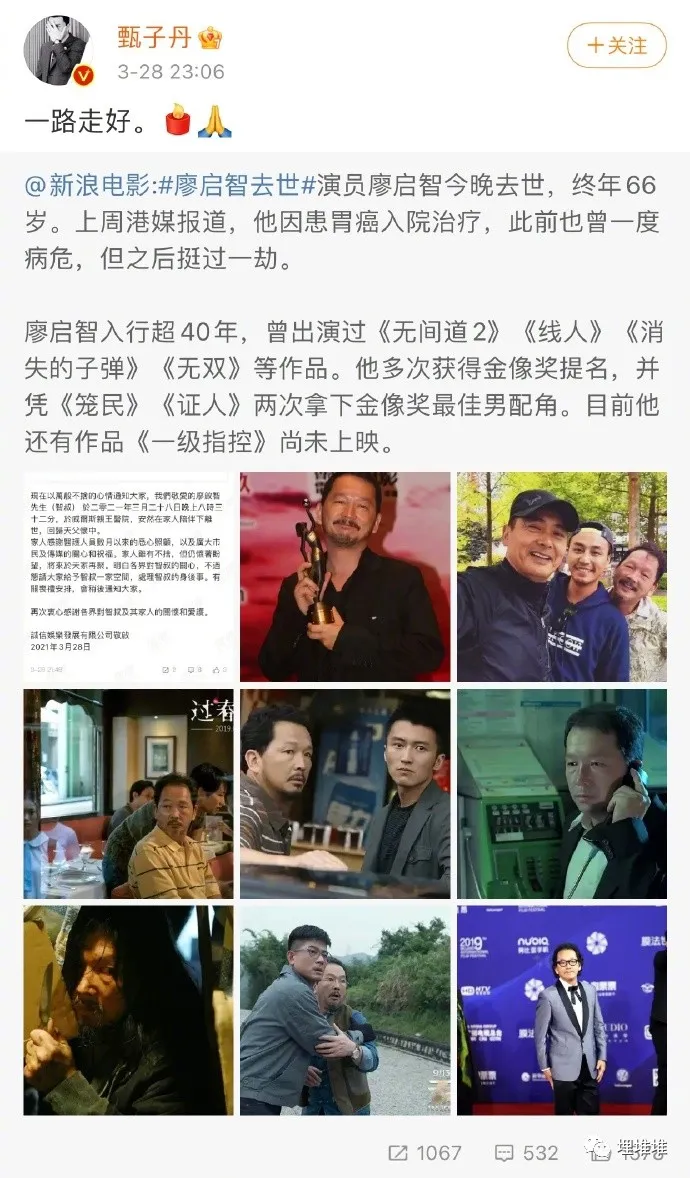Open the photo of man holding trophy
This screenshot has height=1178, width=690.
click(345, 577)
